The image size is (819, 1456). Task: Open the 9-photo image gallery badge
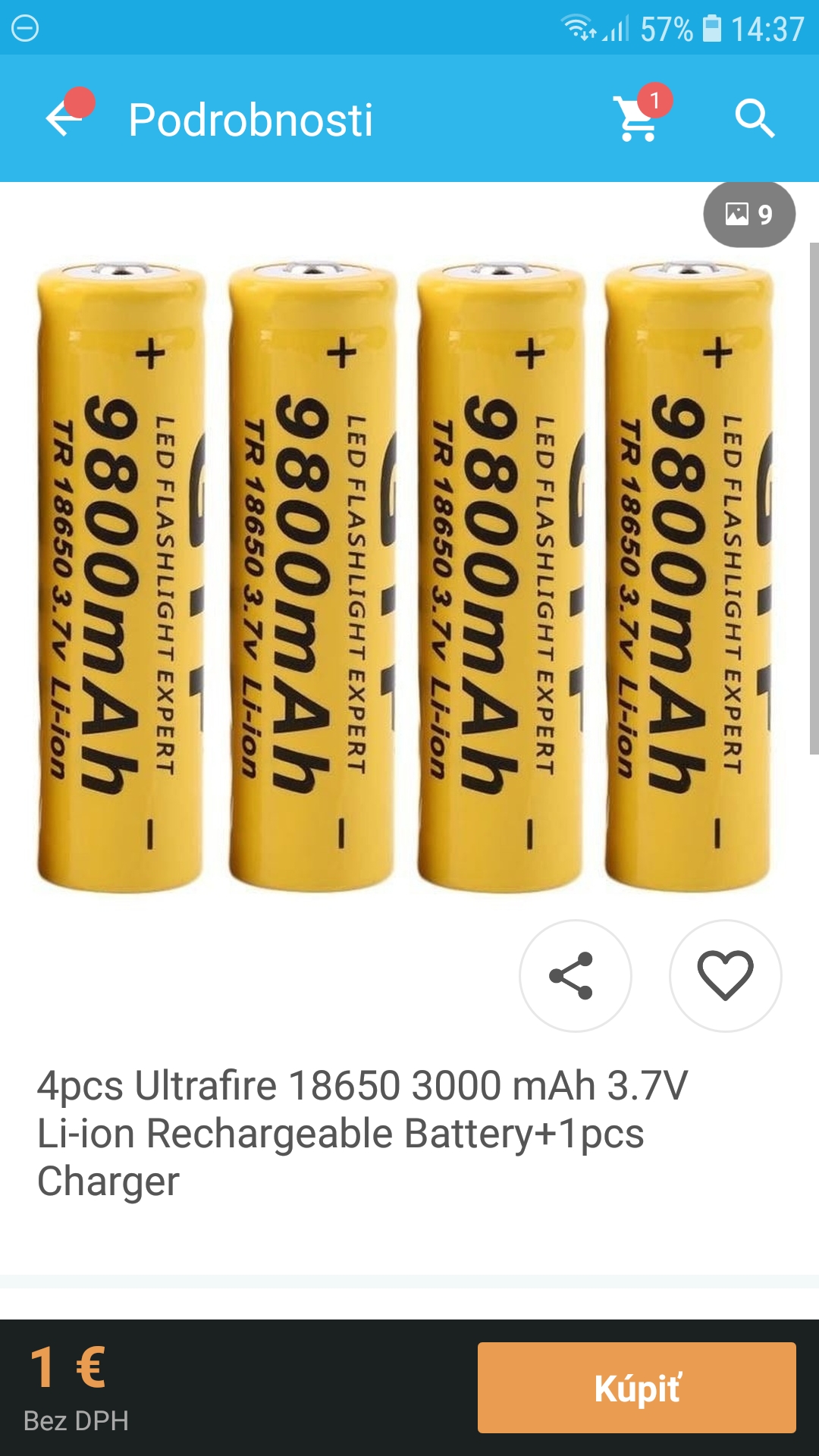tap(748, 215)
